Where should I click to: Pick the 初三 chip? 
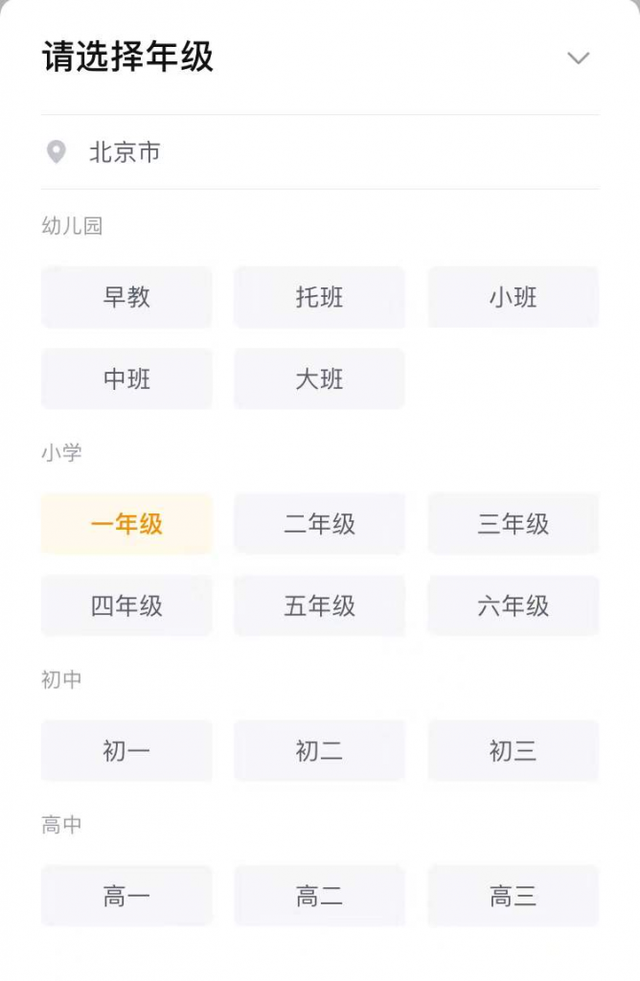pyautogui.click(x=513, y=751)
